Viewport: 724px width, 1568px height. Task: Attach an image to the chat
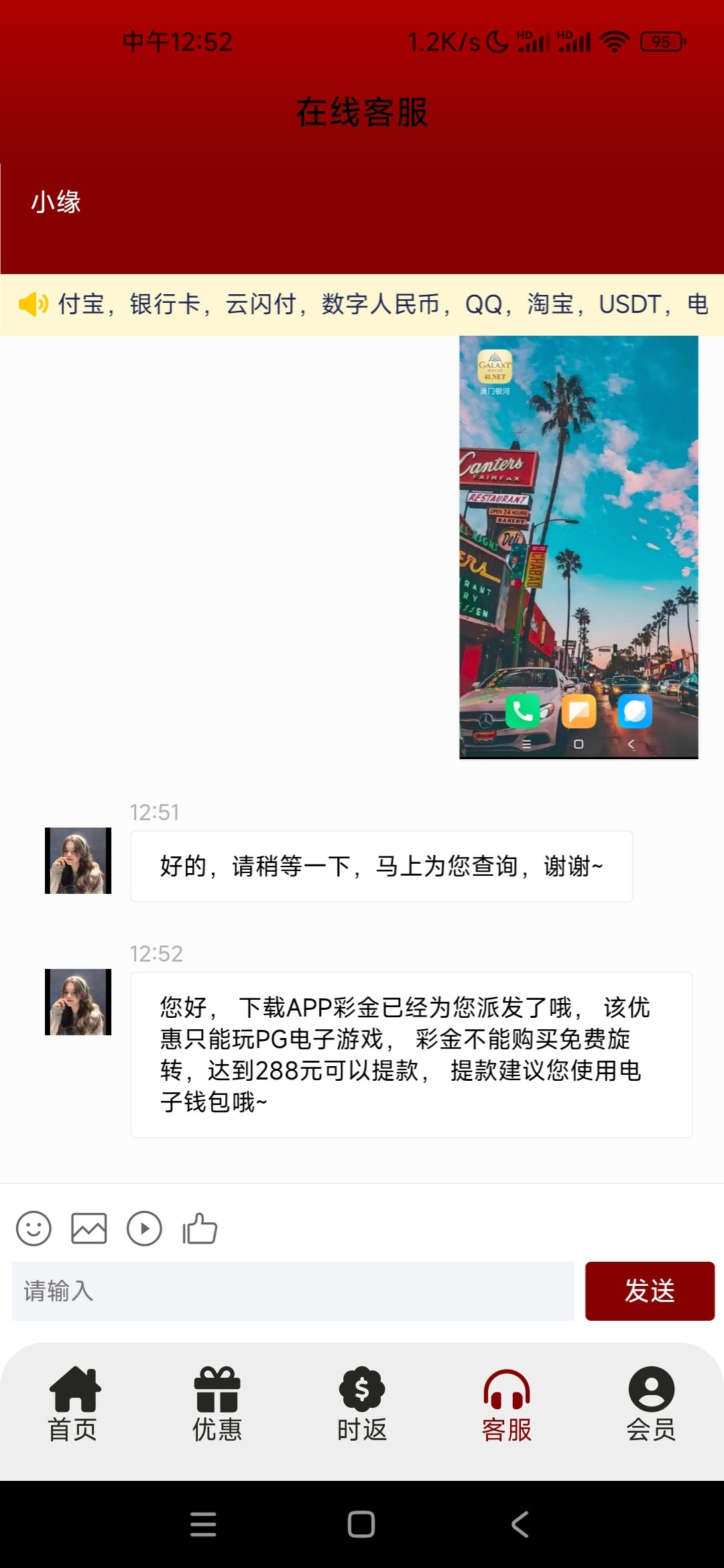[89, 1229]
